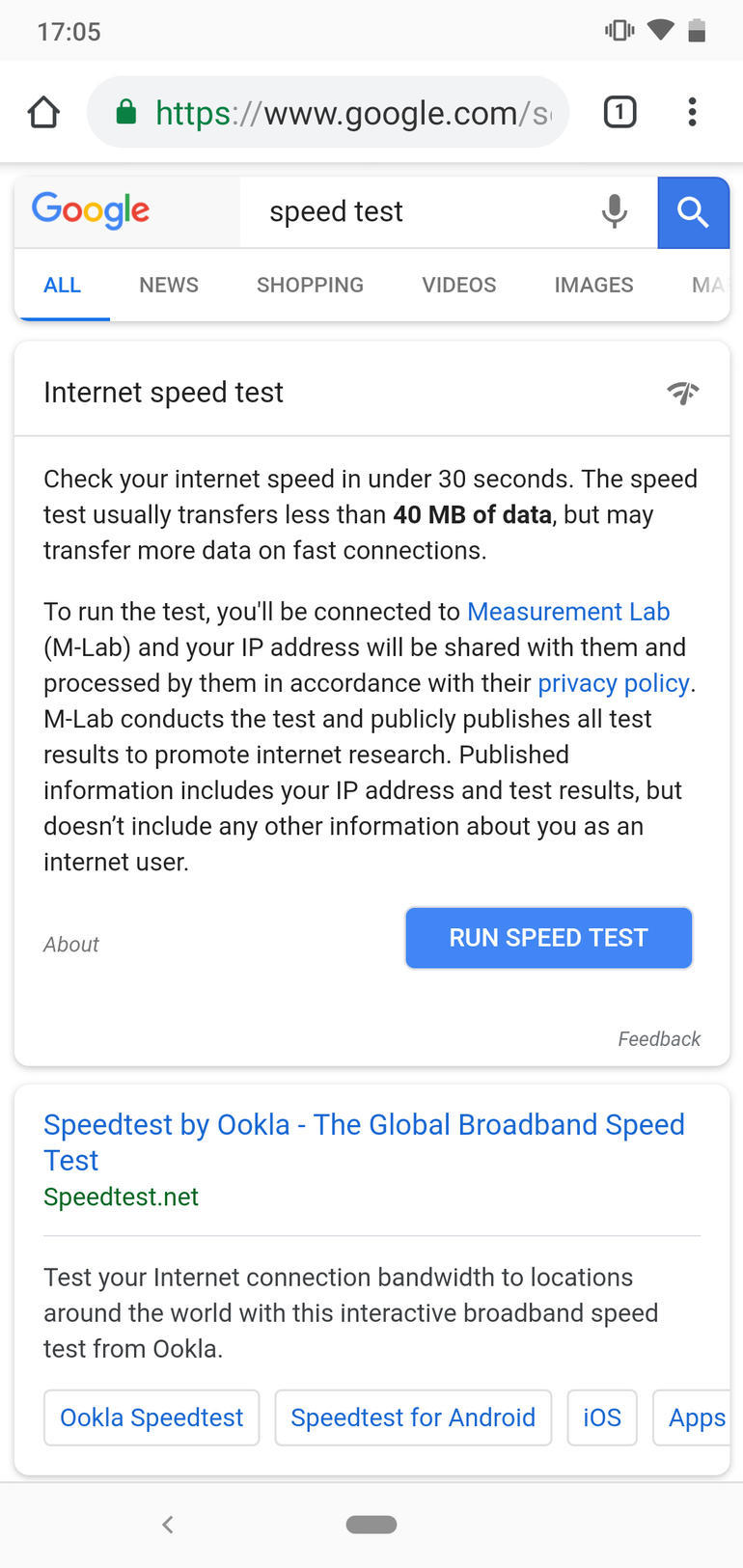Screen dimensions: 743x1568
Task: Switch to the News tab
Action: pos(169,285)
